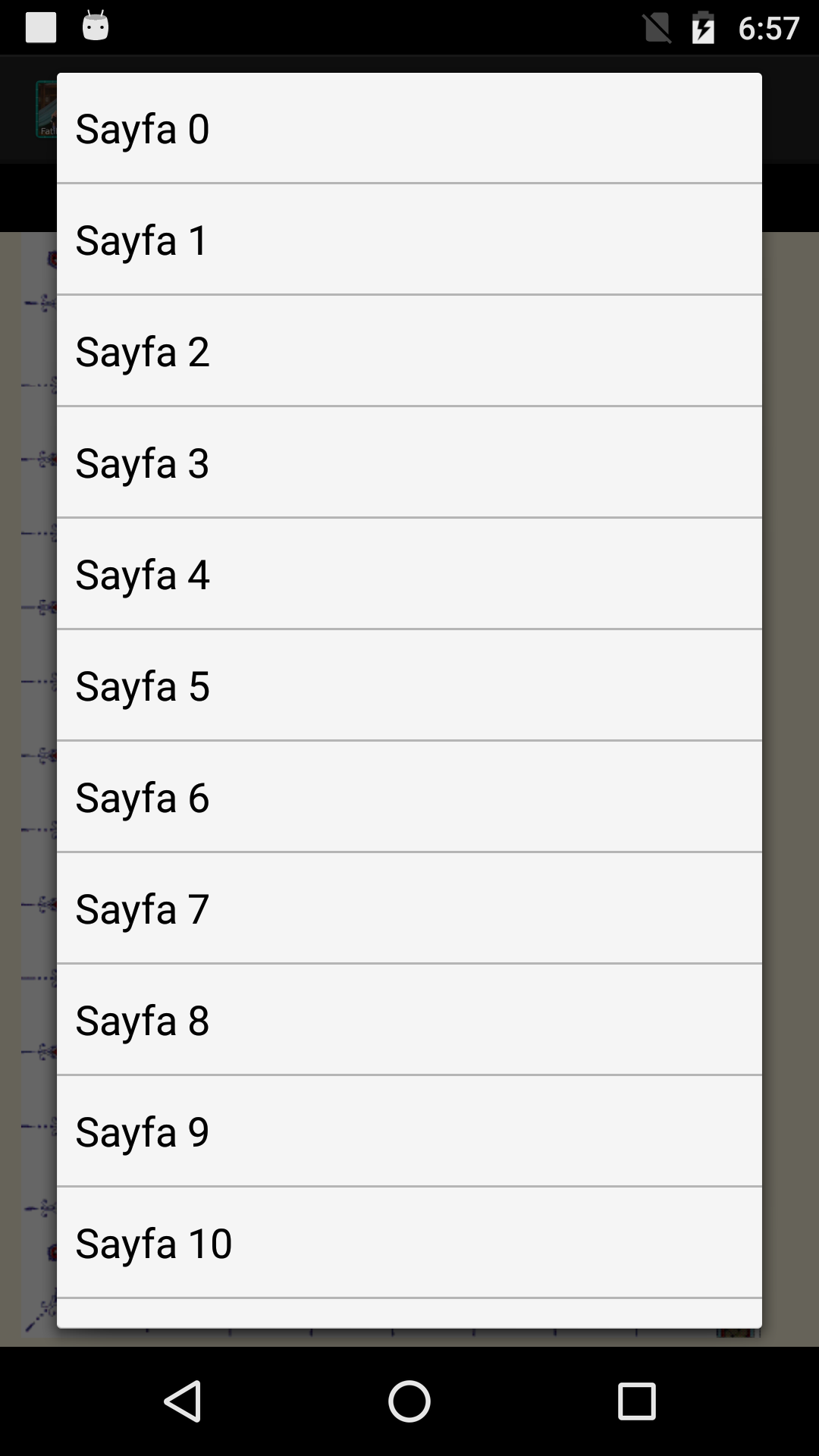The height and width of the screenshot is (1456, 819).
Task: Open Sayfa 3
Action: point(409,463)
